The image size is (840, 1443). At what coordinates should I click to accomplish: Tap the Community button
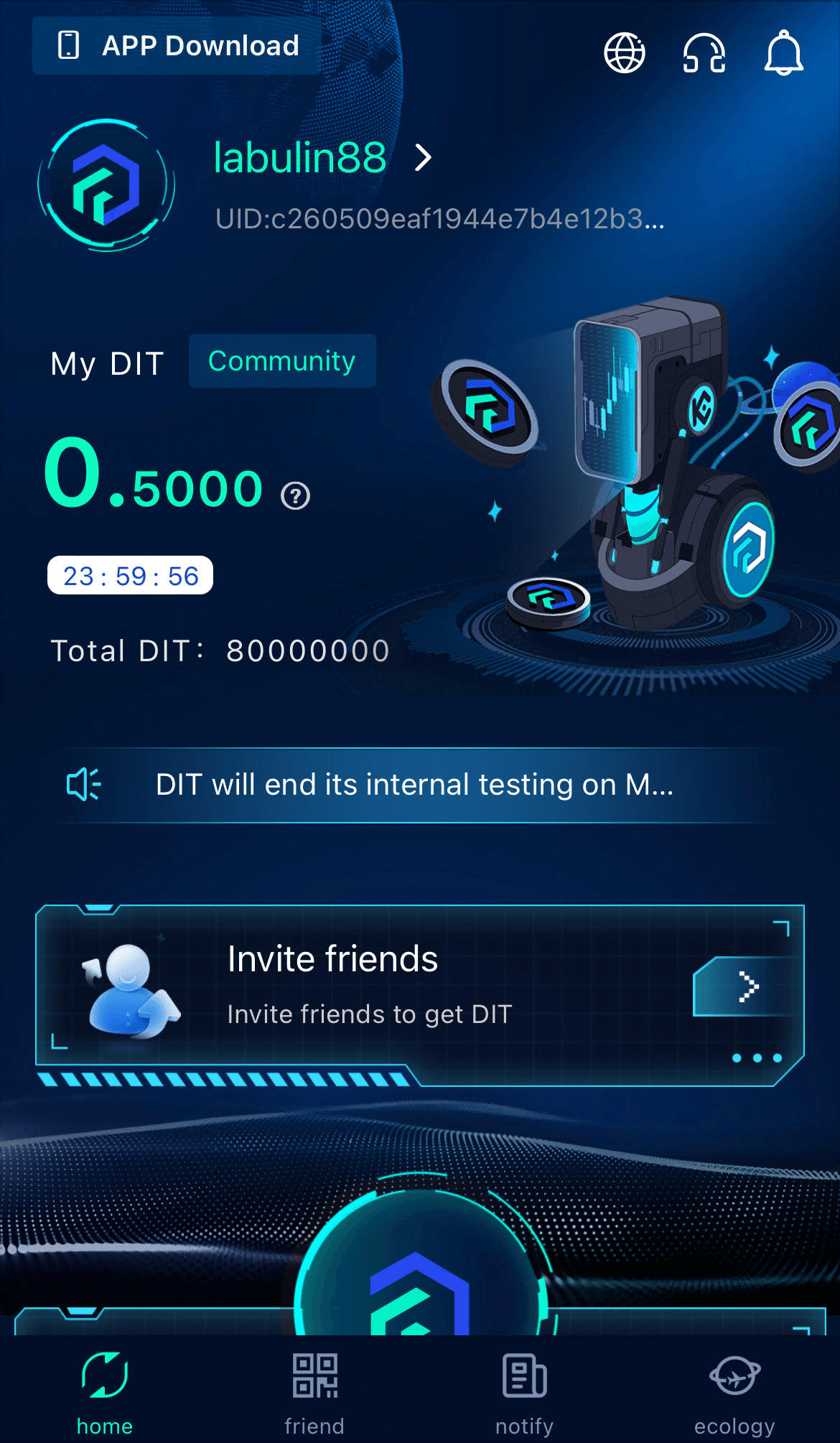(x=282, y=361)
